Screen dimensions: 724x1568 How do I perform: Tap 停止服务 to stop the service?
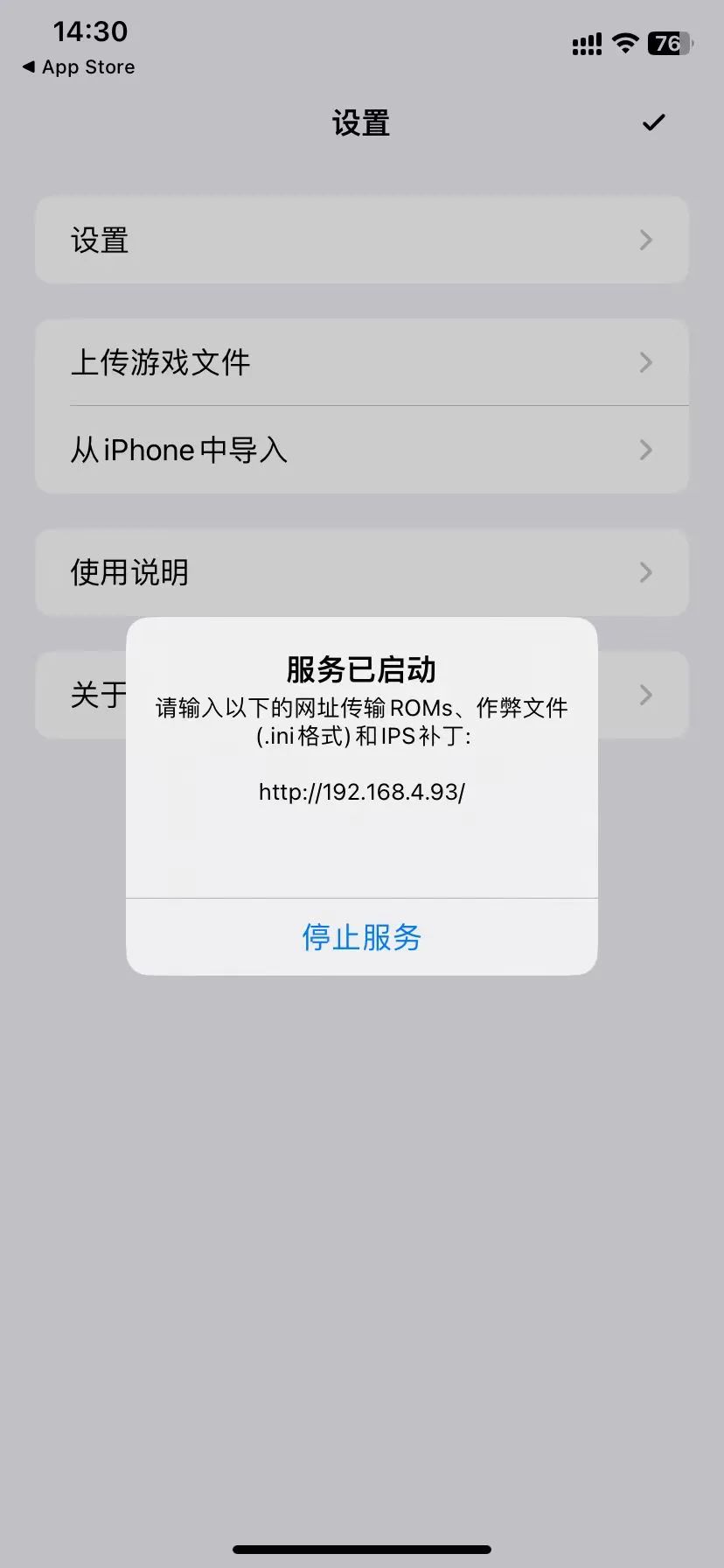(x=361, y=937)
